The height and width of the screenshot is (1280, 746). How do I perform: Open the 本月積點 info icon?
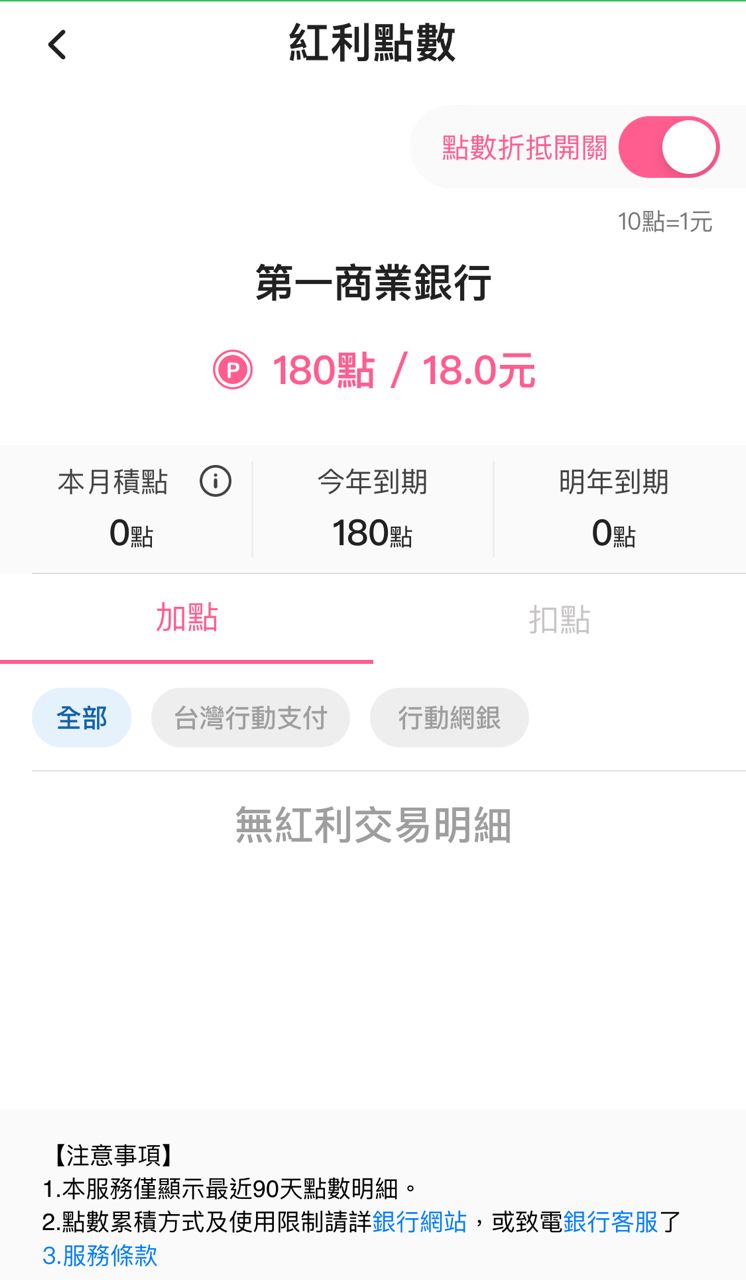(215, 482)
